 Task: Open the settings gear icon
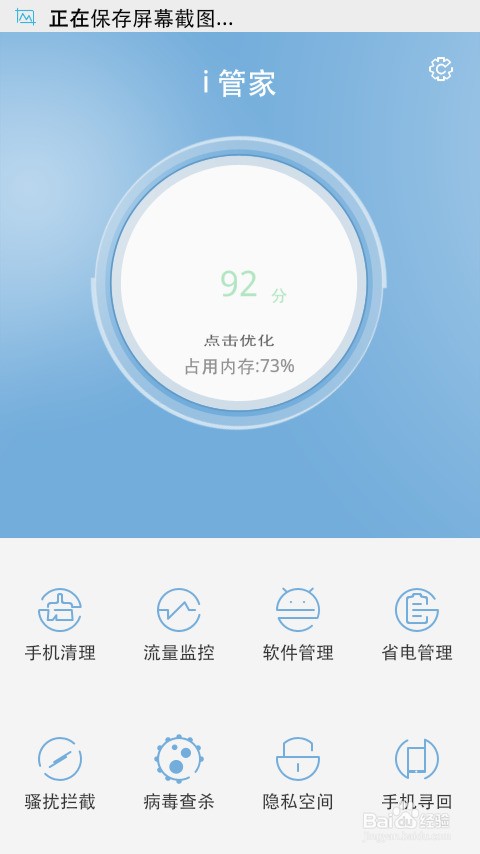tap(441, 69)
